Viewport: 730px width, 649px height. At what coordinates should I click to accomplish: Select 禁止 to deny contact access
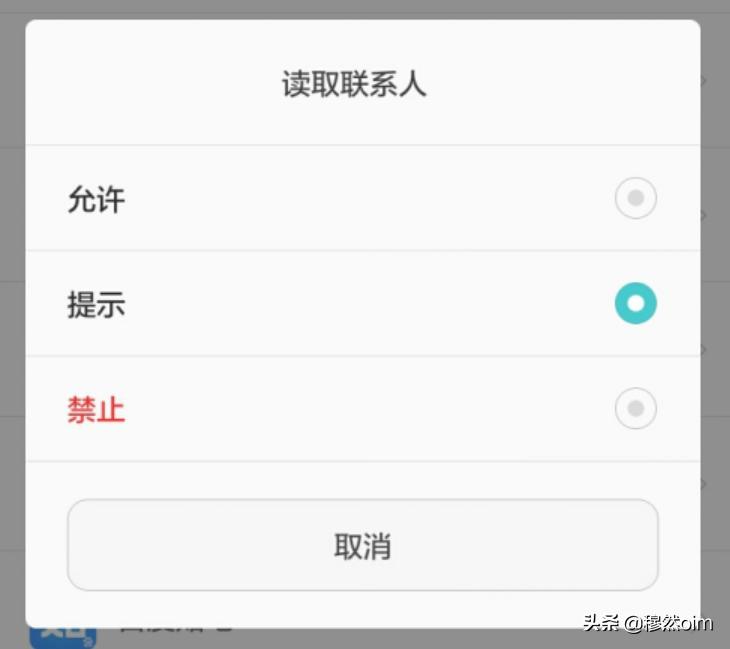pyautogui.click(x=363, y=409)
